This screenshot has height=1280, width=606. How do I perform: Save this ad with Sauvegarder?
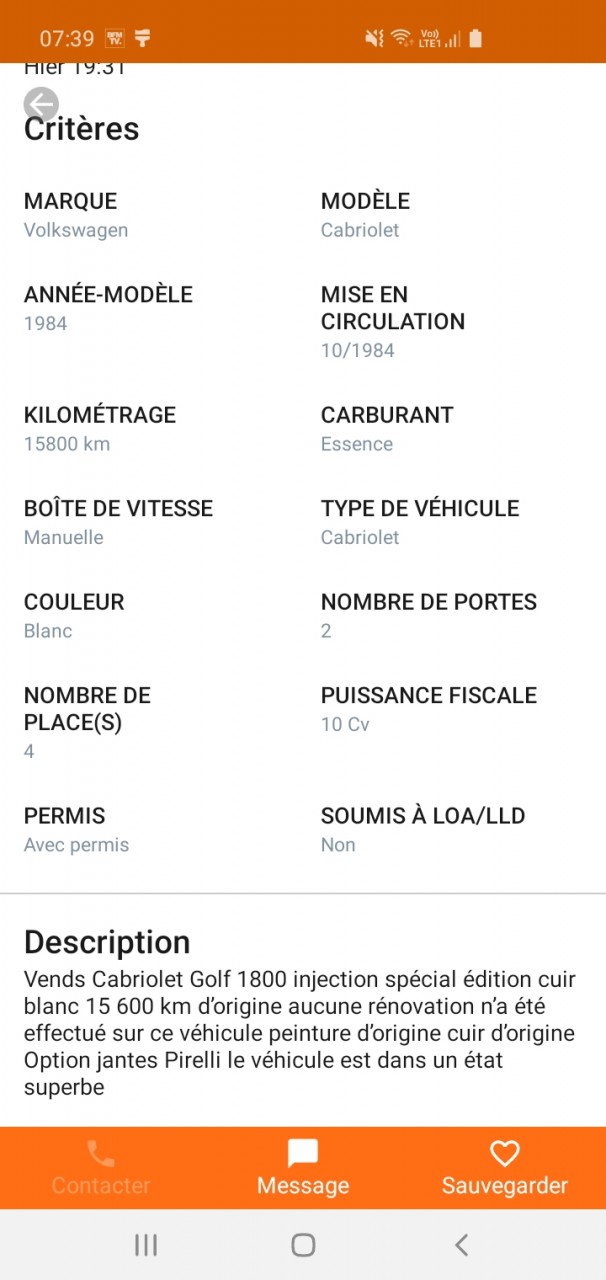505,1168
